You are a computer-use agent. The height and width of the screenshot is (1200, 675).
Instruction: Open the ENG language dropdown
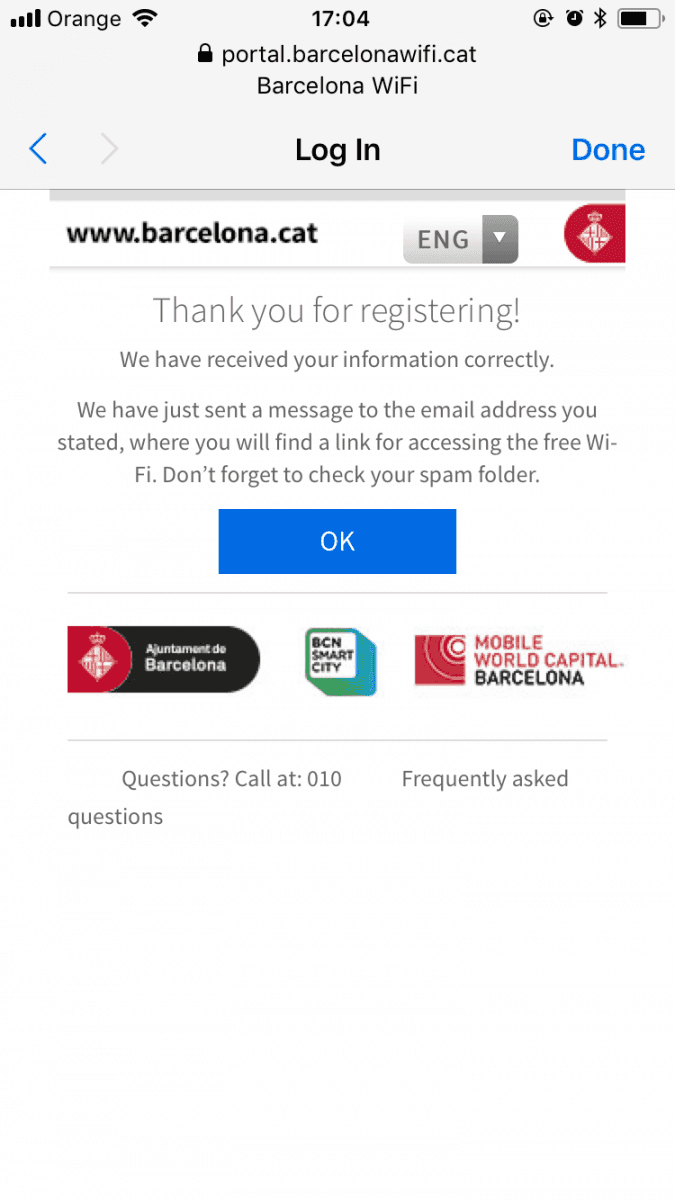coord(461,240)
